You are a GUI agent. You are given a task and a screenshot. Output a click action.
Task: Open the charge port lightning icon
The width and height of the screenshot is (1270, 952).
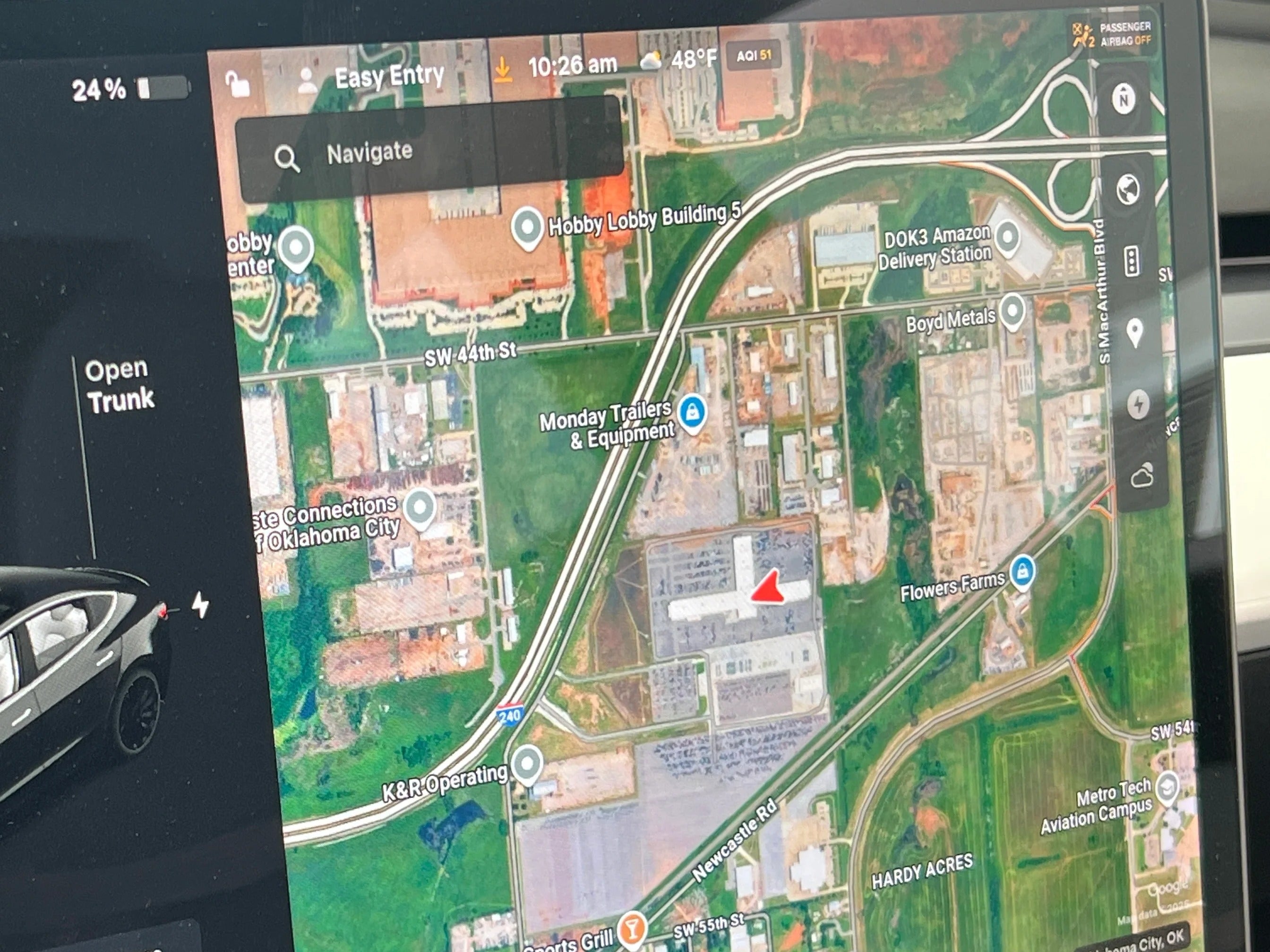200,605
